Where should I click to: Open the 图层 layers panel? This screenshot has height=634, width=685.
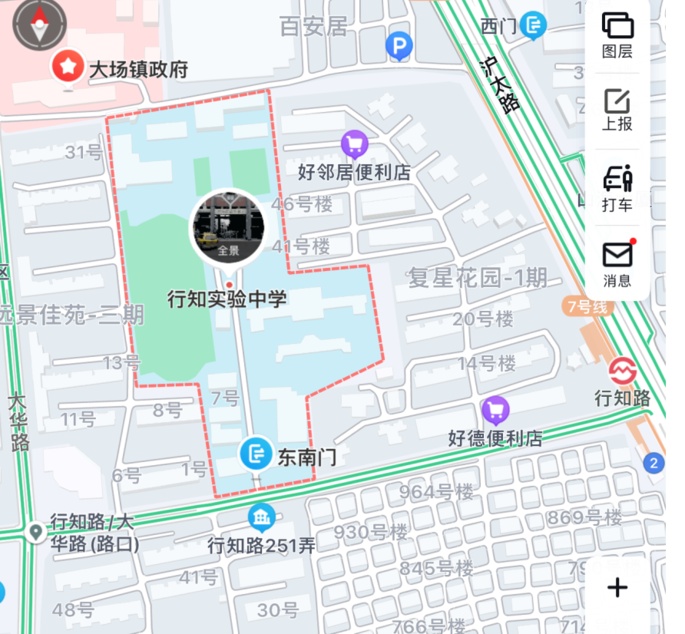tap(617, 35)
